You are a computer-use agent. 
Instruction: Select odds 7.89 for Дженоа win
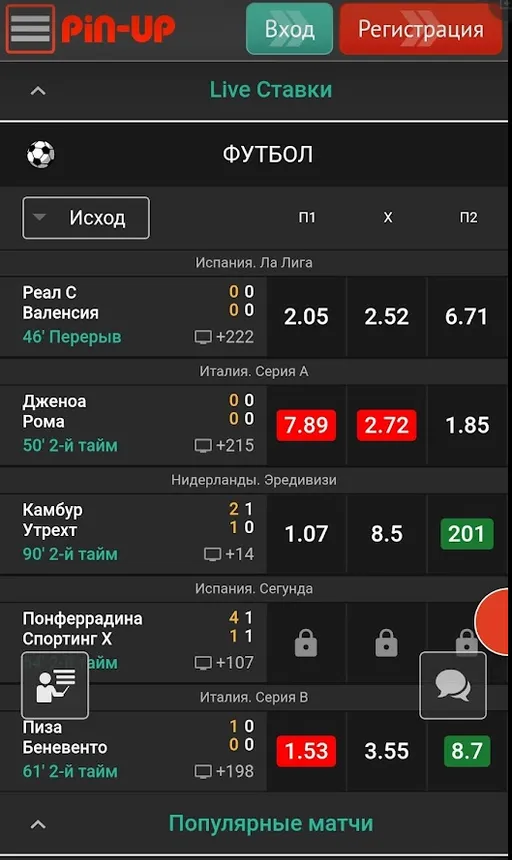[306, 425]
